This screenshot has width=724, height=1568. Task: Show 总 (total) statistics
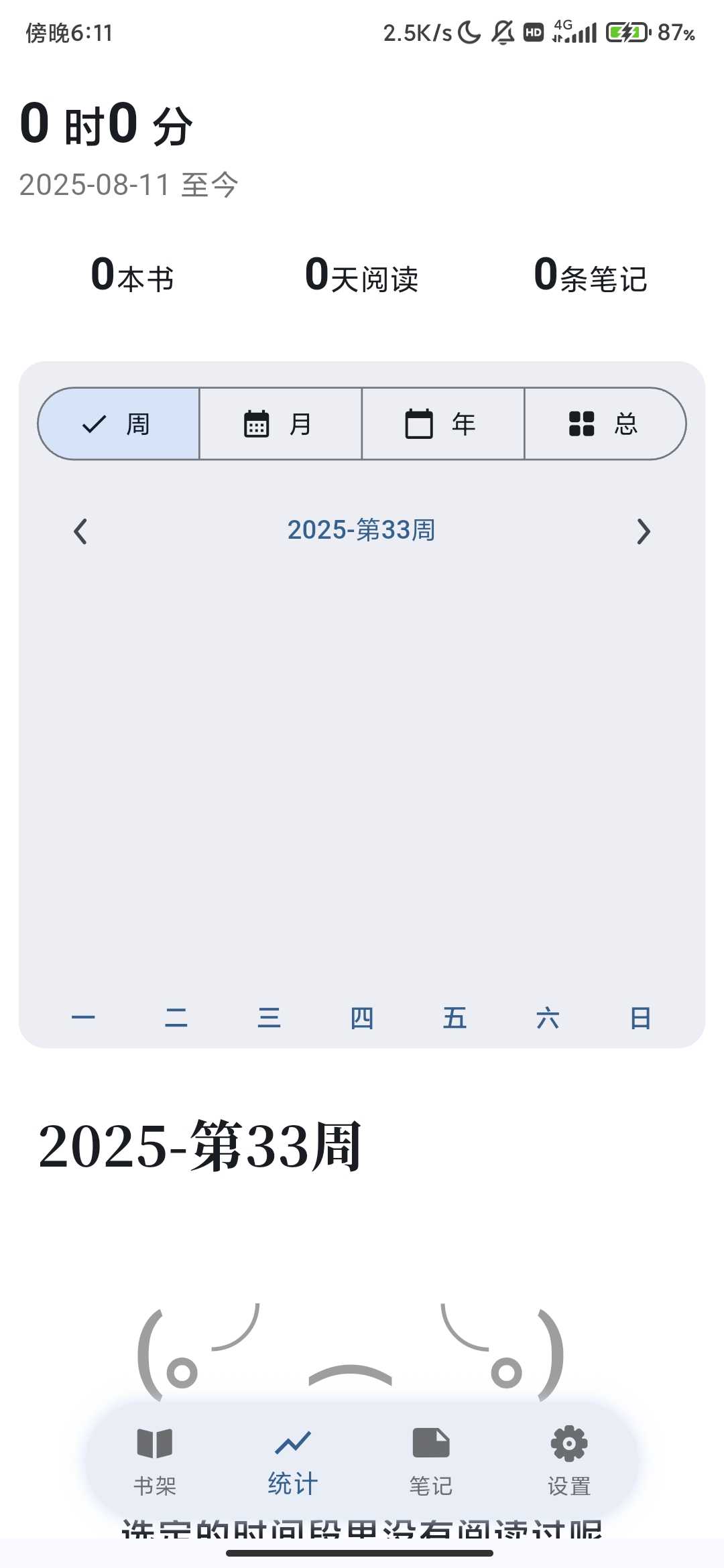605,423
